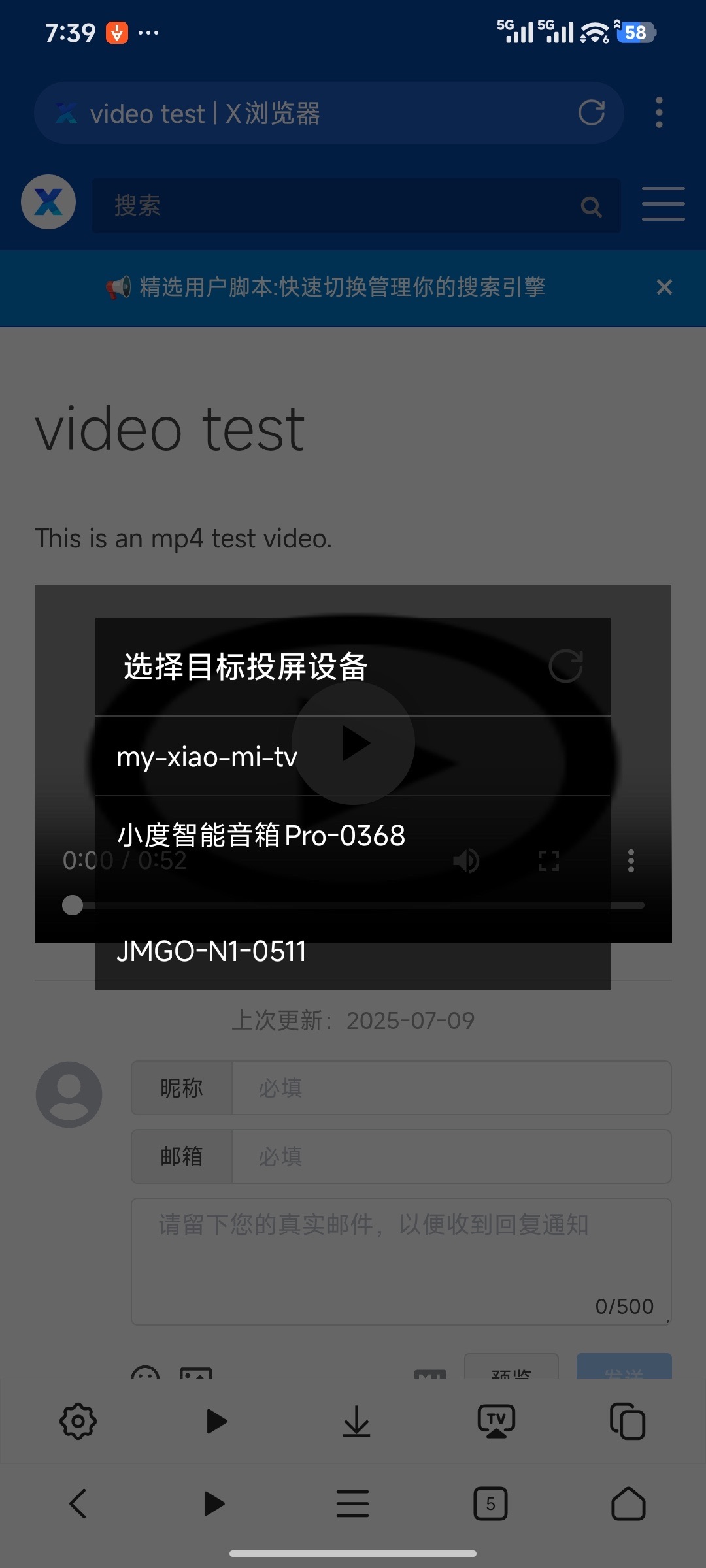Copy the video link
The height and width of the screenshot is (1568, 706).
click(628, 1421)
